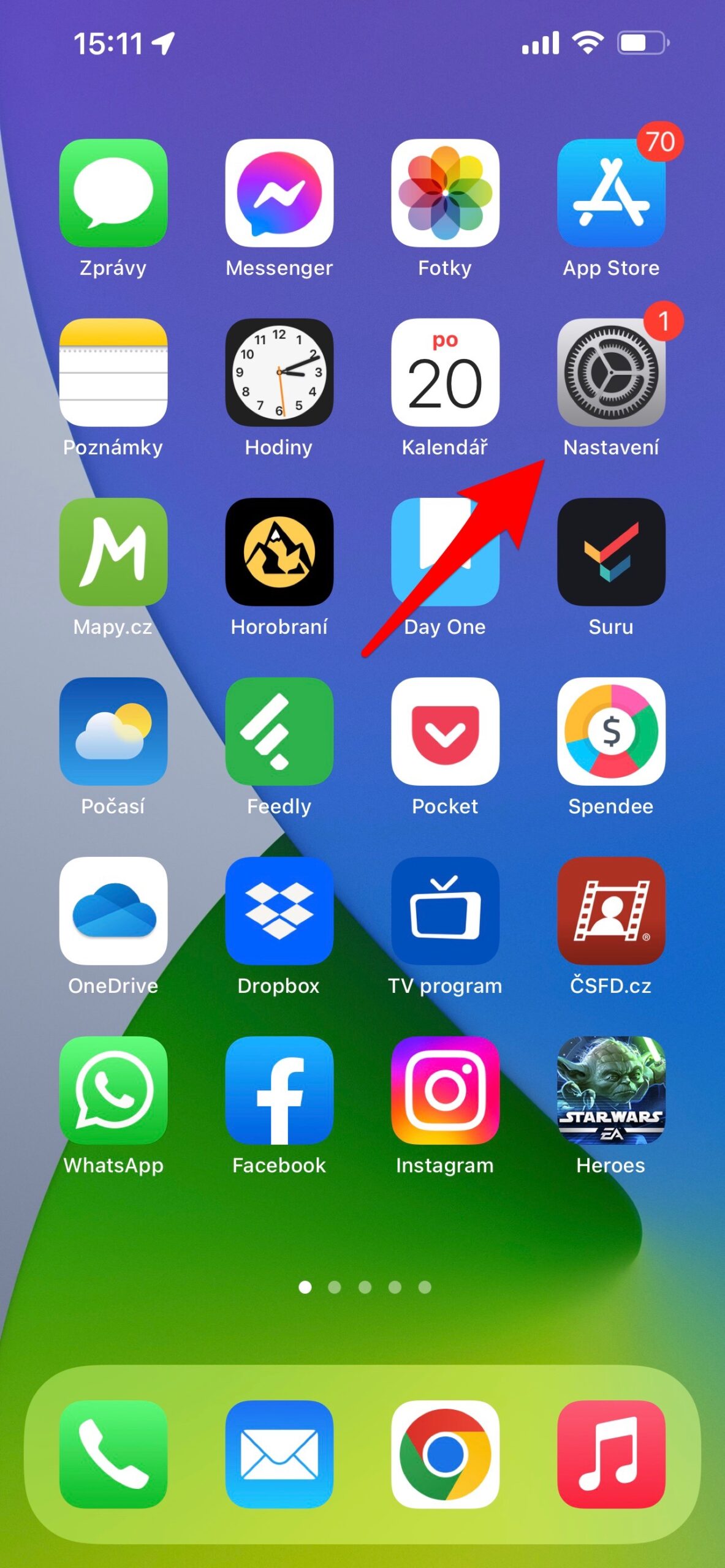Open the Phone app in the dock
Viewport: 725px width, 1568px height.
[x=113, y=1454]
